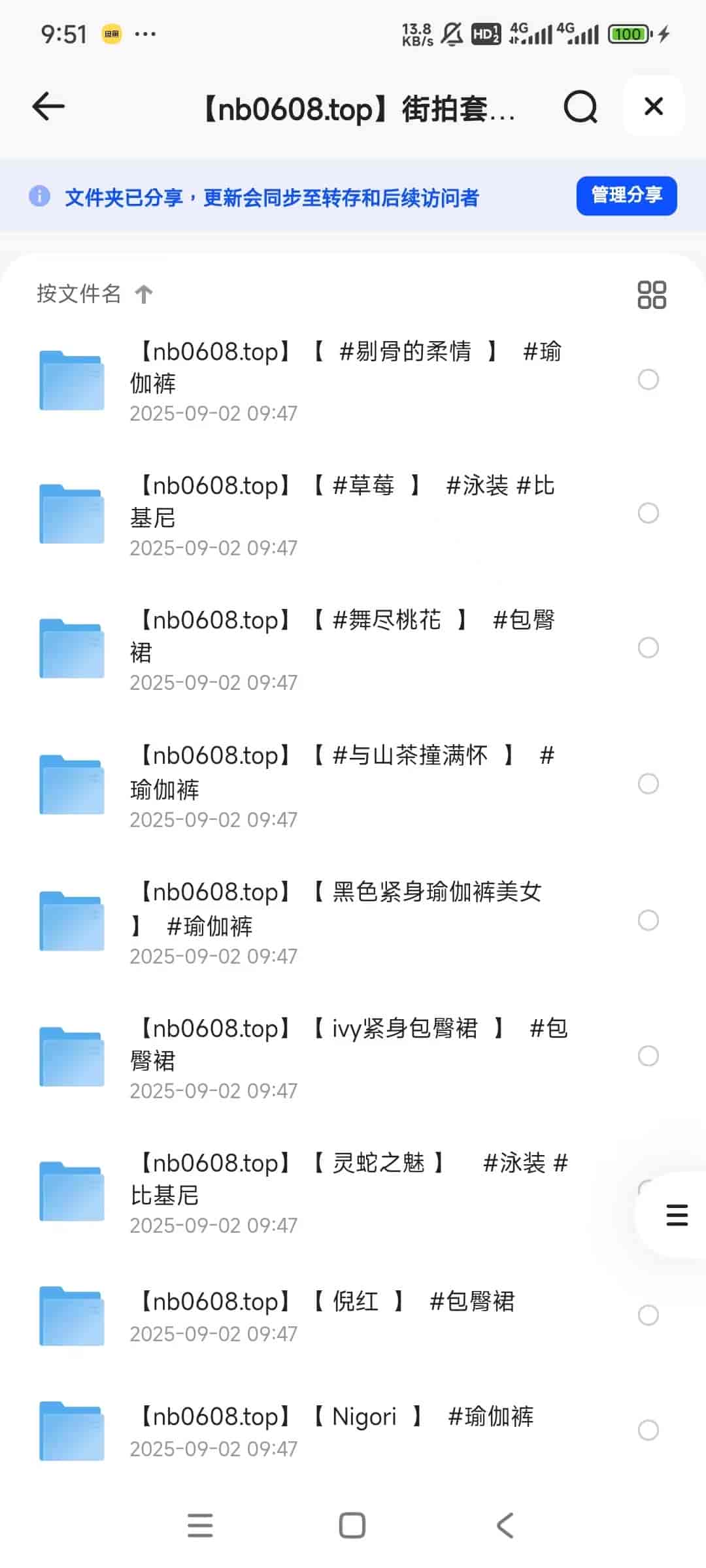706x1568 pixels.
Task: Open recent apps from navigation bar
Action: [x=200, y=1526]
